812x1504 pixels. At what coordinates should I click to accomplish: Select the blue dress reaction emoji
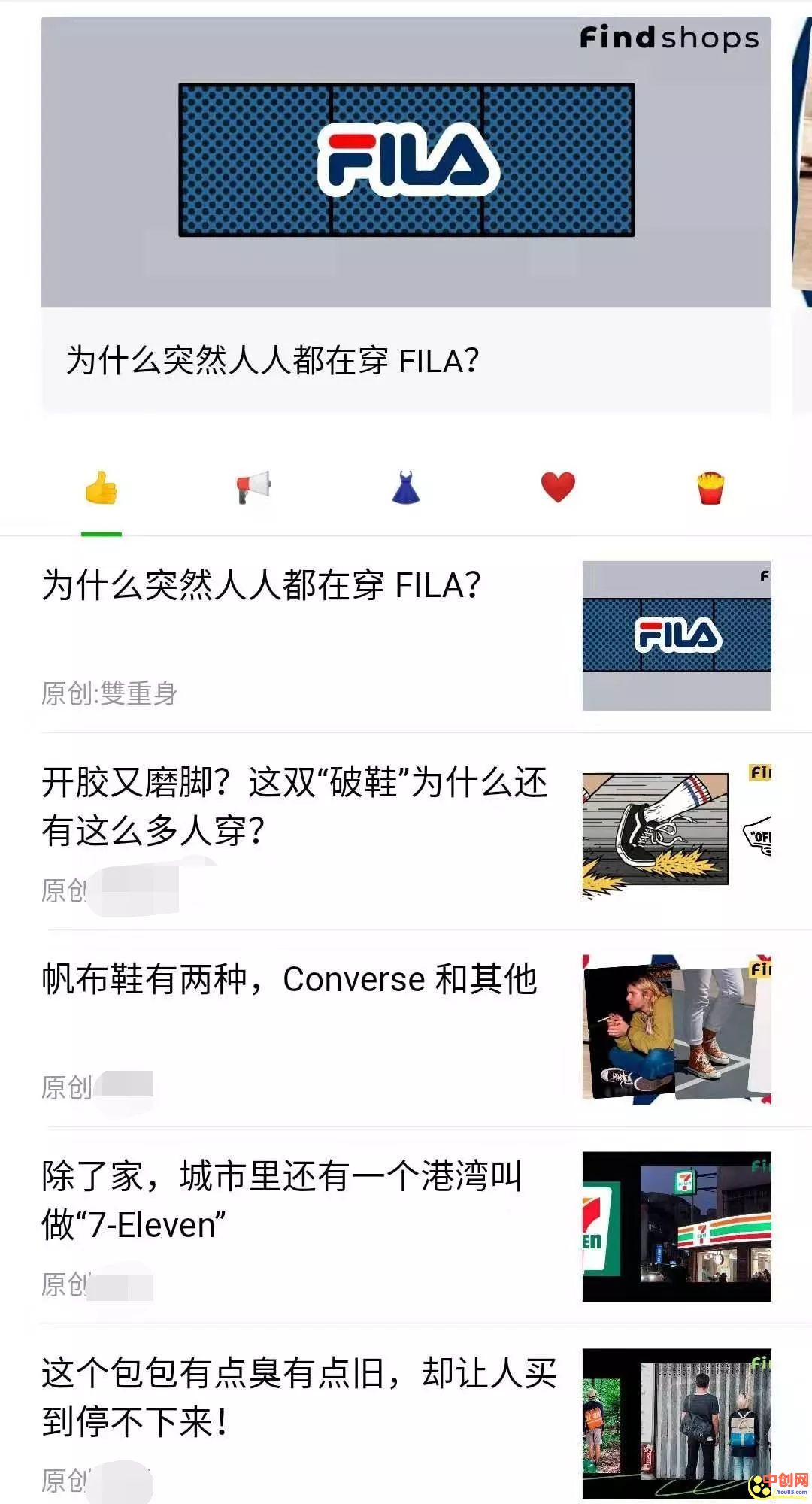405,489
